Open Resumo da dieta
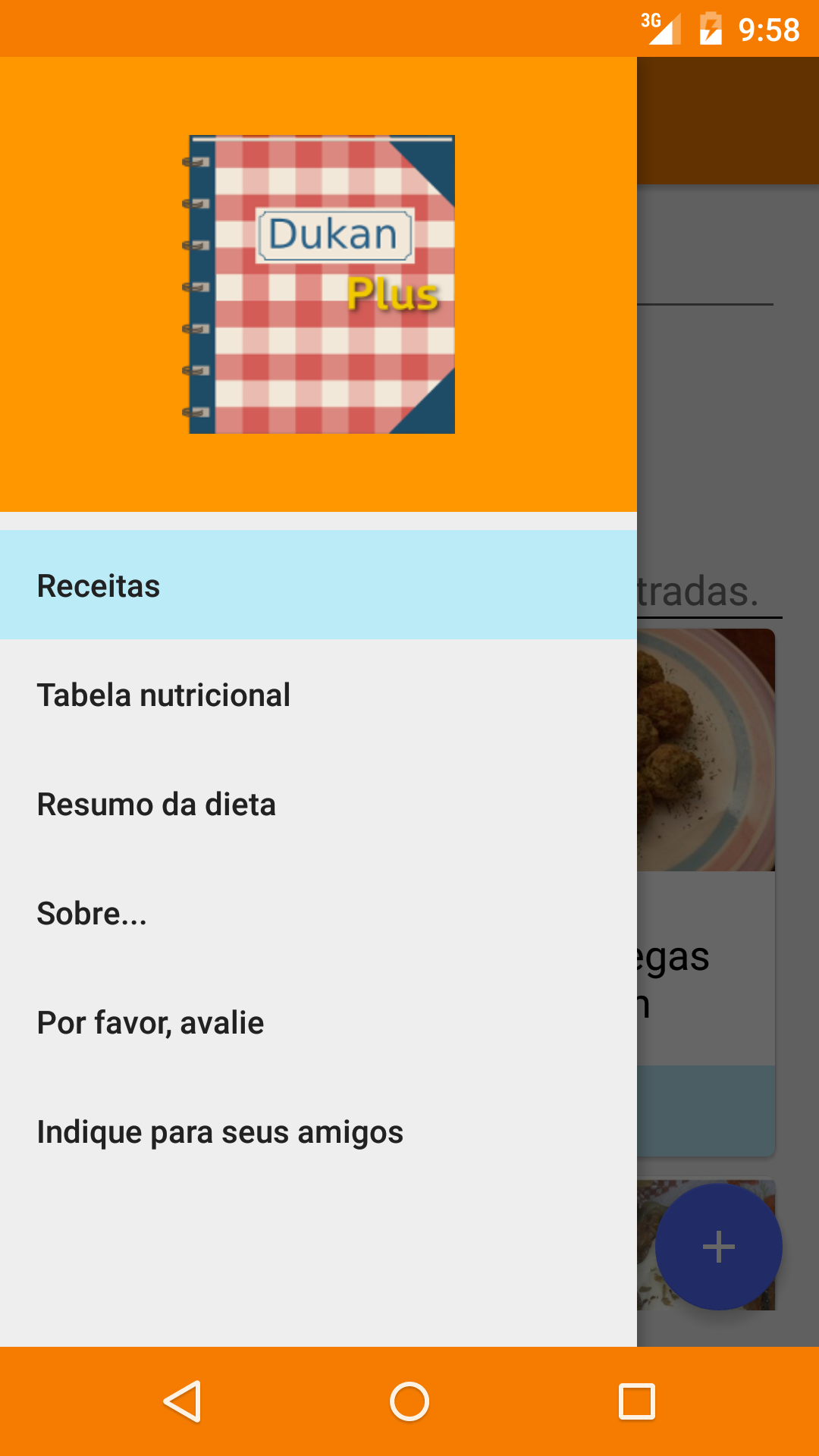 pos(318,803)
